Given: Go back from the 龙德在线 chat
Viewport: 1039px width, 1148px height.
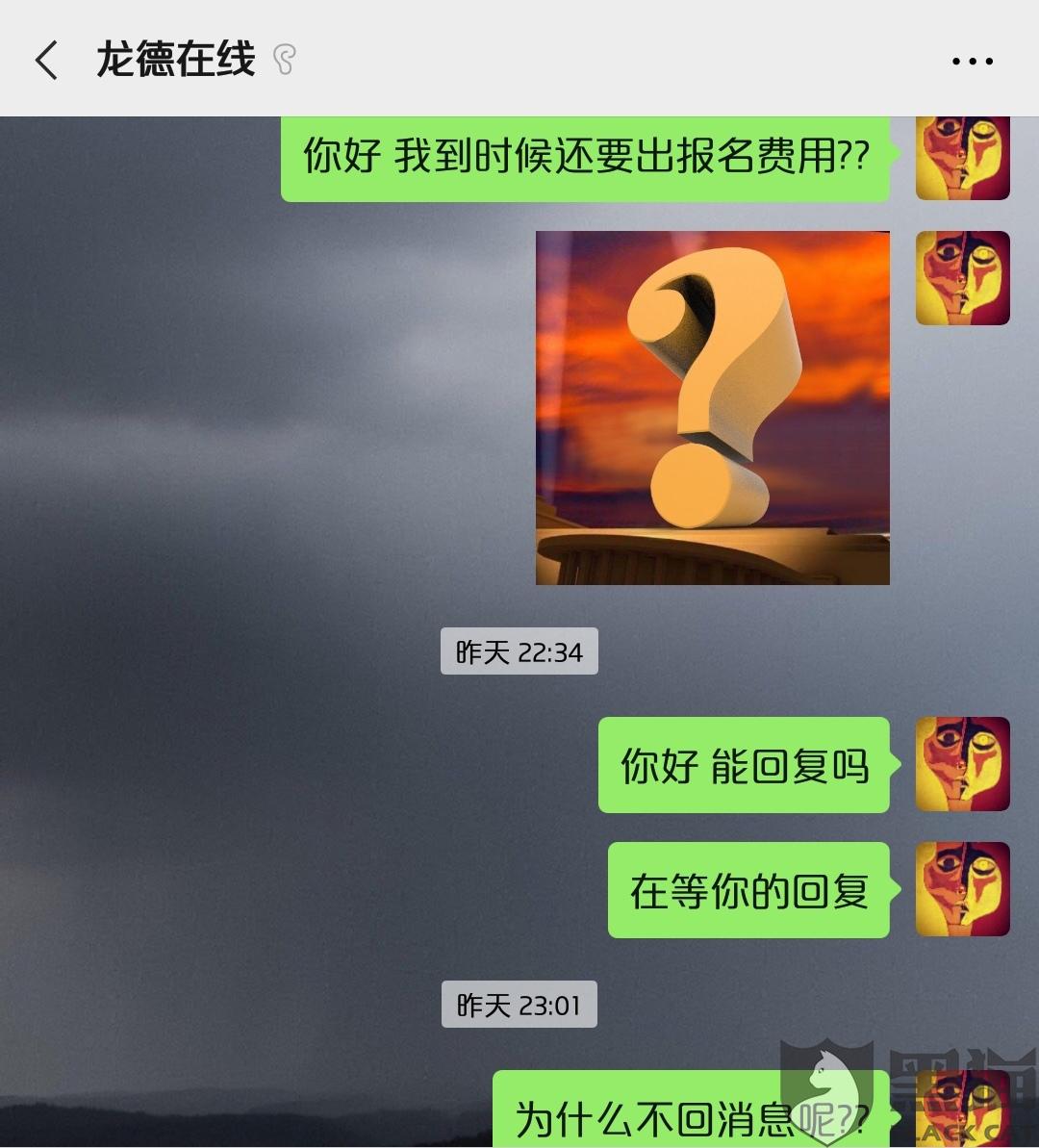Looking at the screenshot, I should 46,60.
